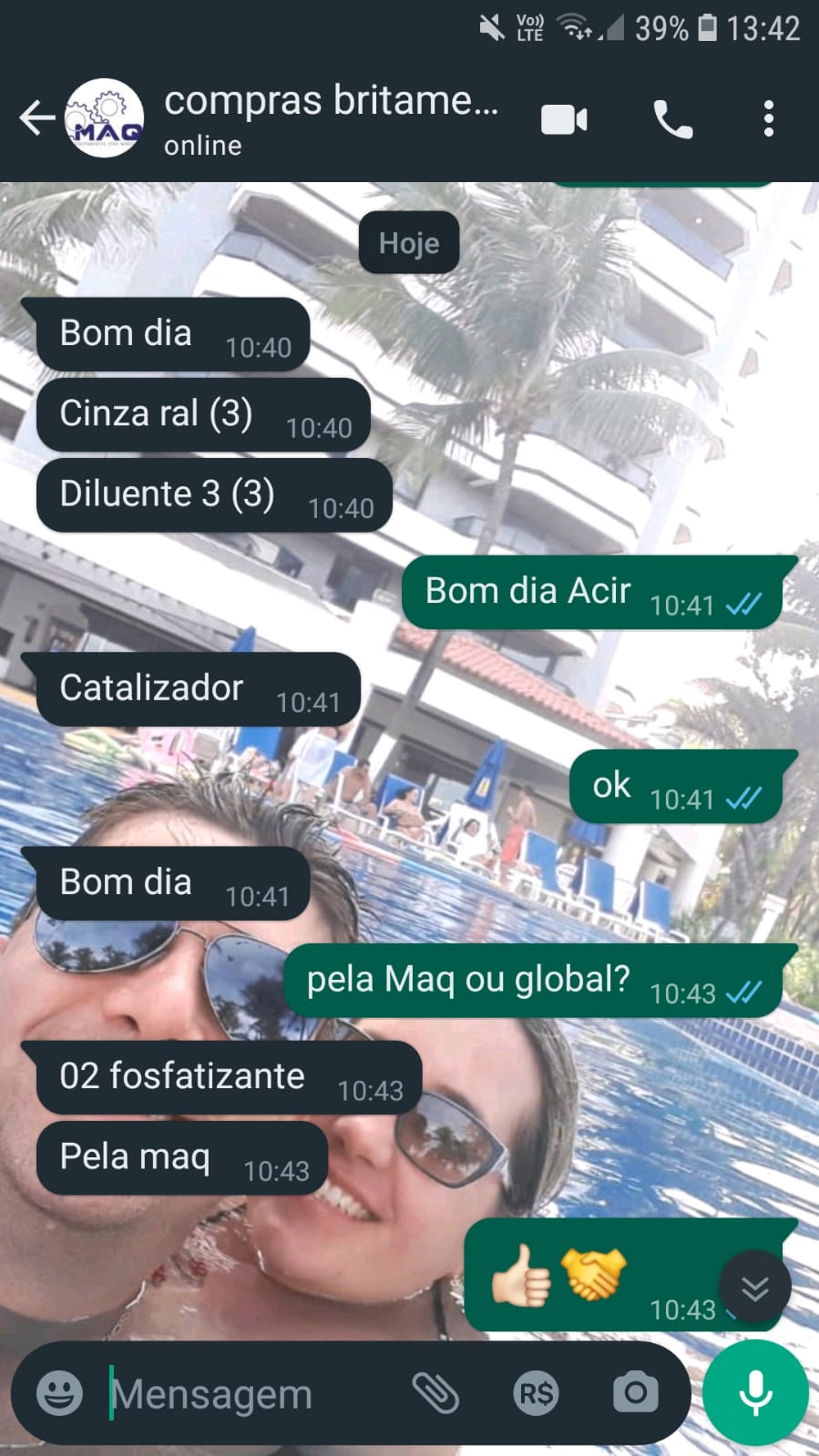Image resolution: width=819 pixels, height=1456 pixels.
Task: Open the R$ payment option
Action: pyautogui.click(x=536, y=1393)
